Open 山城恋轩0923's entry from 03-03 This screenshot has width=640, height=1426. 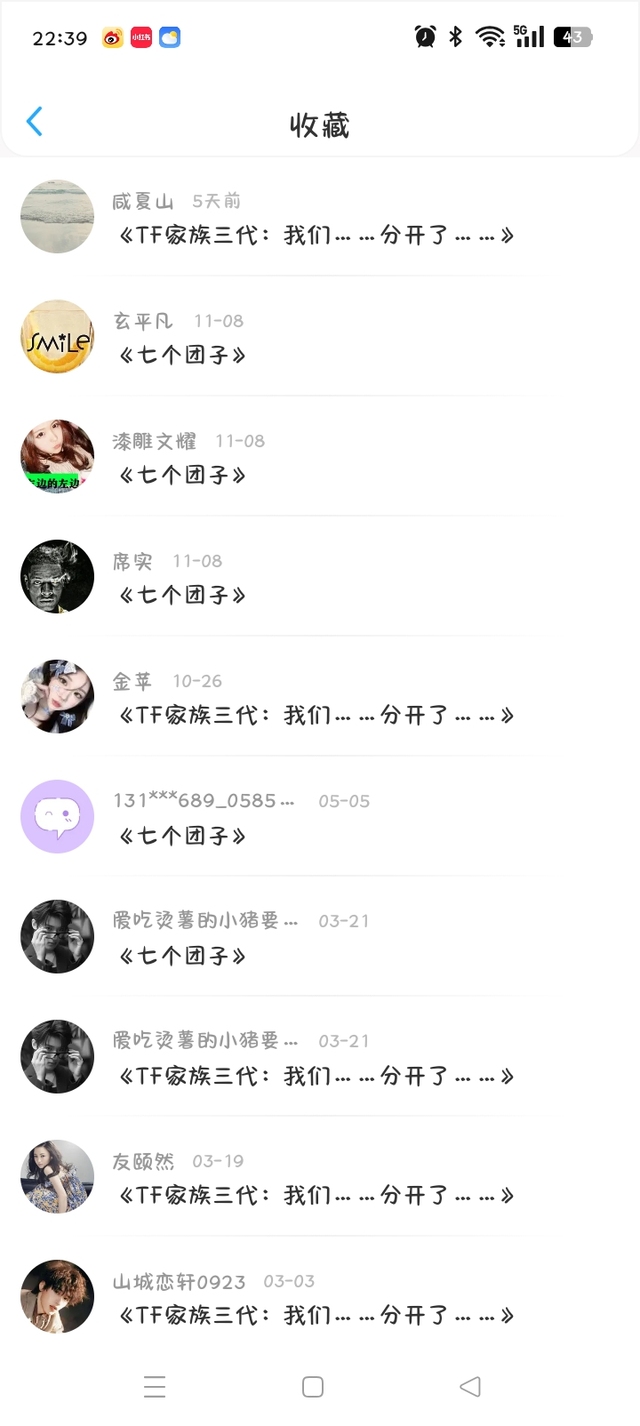pyautogui.click(x=315, y=1315)
